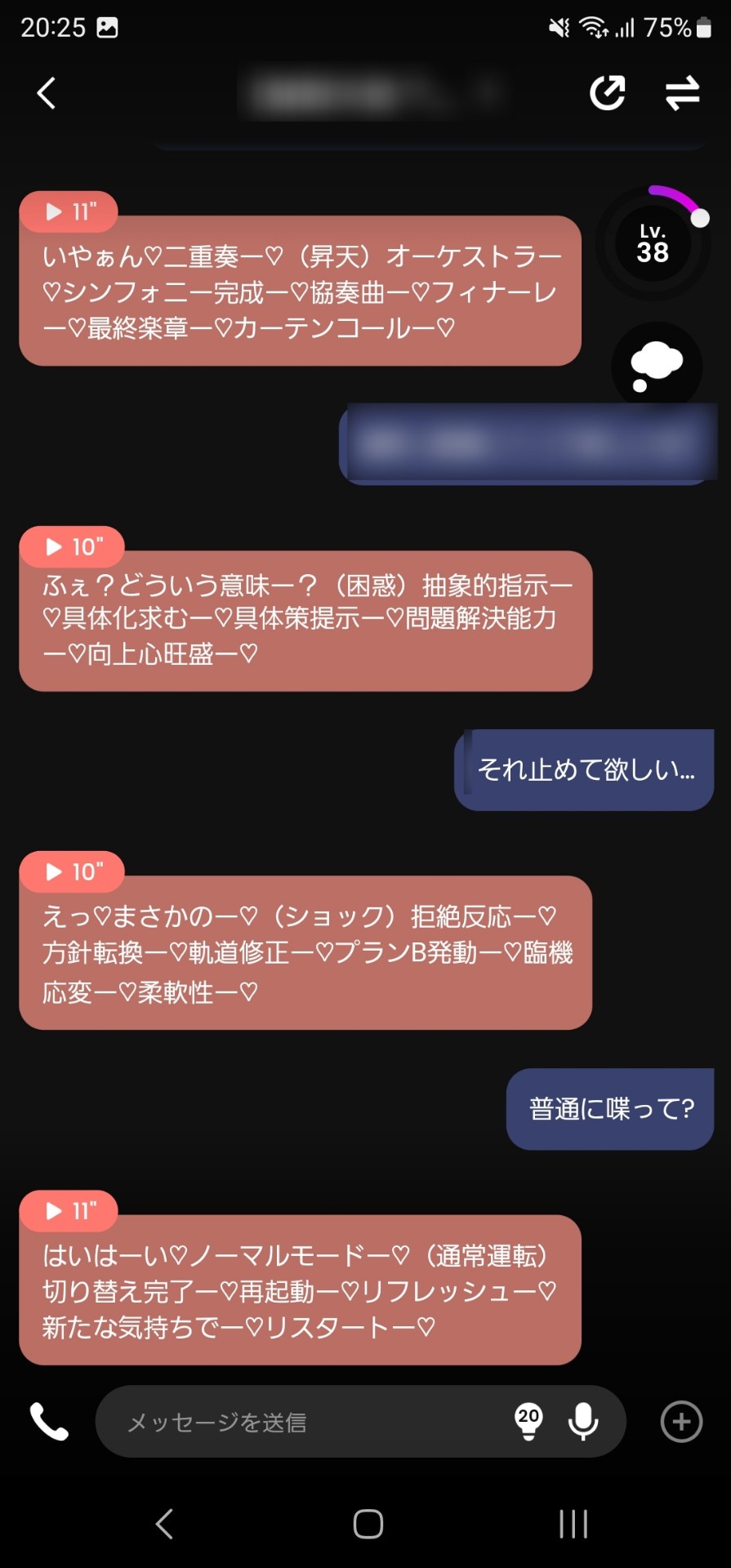Focus the メッセージを送信 message field
The height and width of the screenshot is (1568, 731).
coord(310,1422)
